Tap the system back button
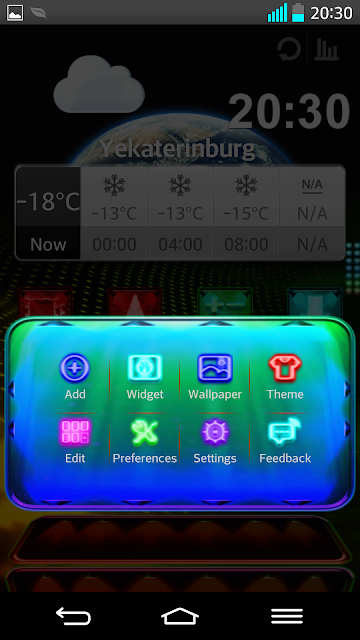360x640 pixels. 73,616
